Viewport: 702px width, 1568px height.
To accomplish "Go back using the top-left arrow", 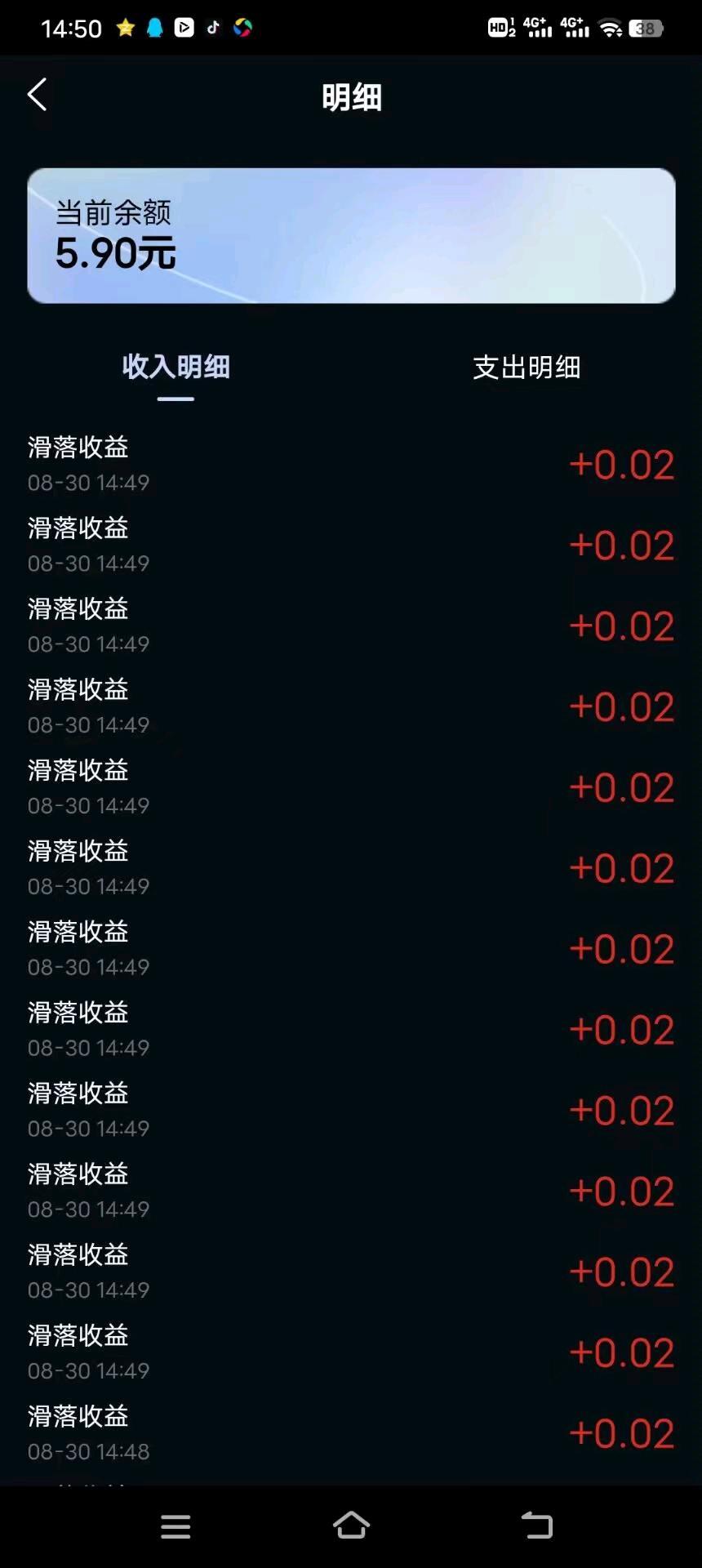I will click(37, 95).
